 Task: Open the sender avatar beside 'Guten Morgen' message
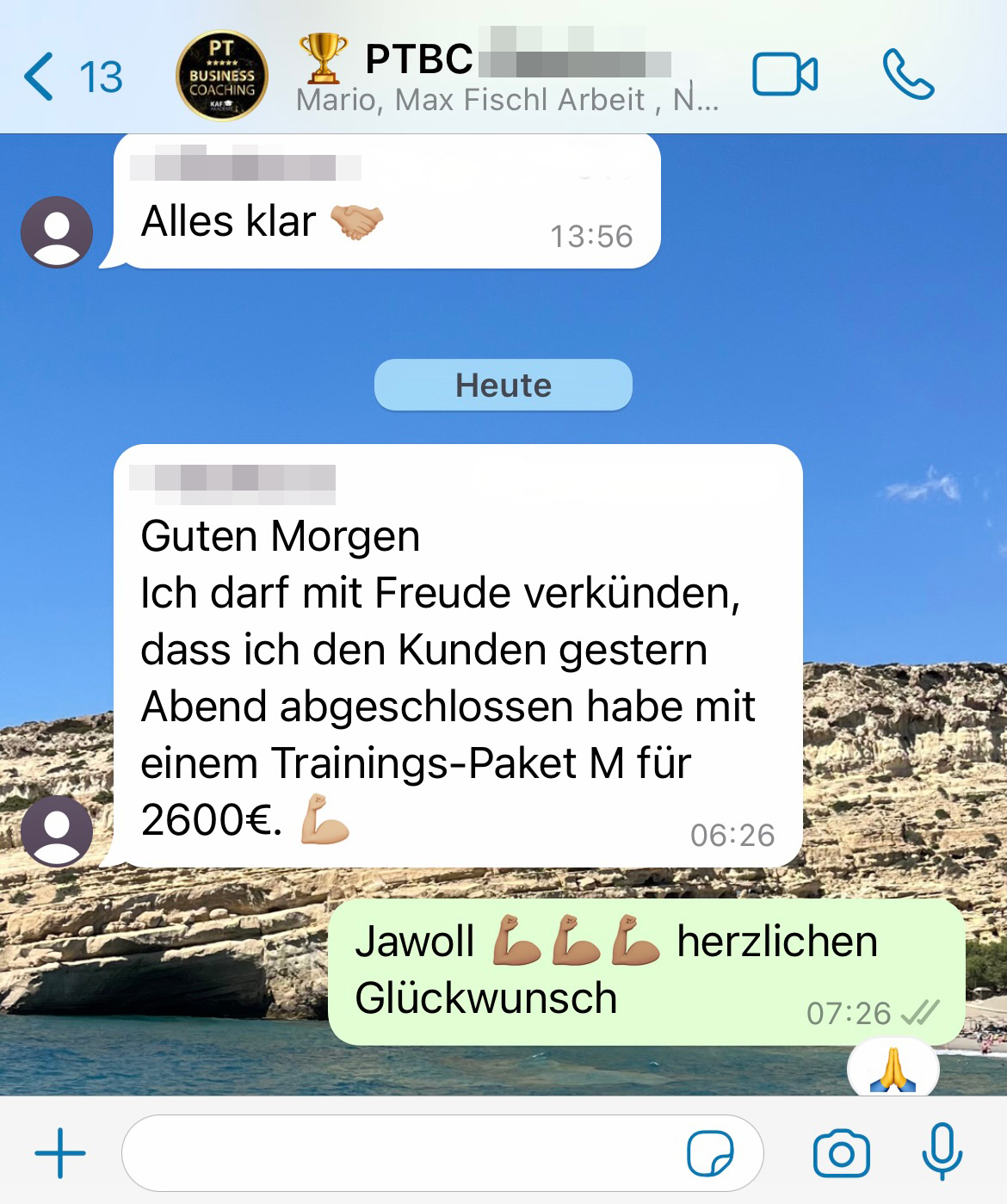tap(57, 830)
